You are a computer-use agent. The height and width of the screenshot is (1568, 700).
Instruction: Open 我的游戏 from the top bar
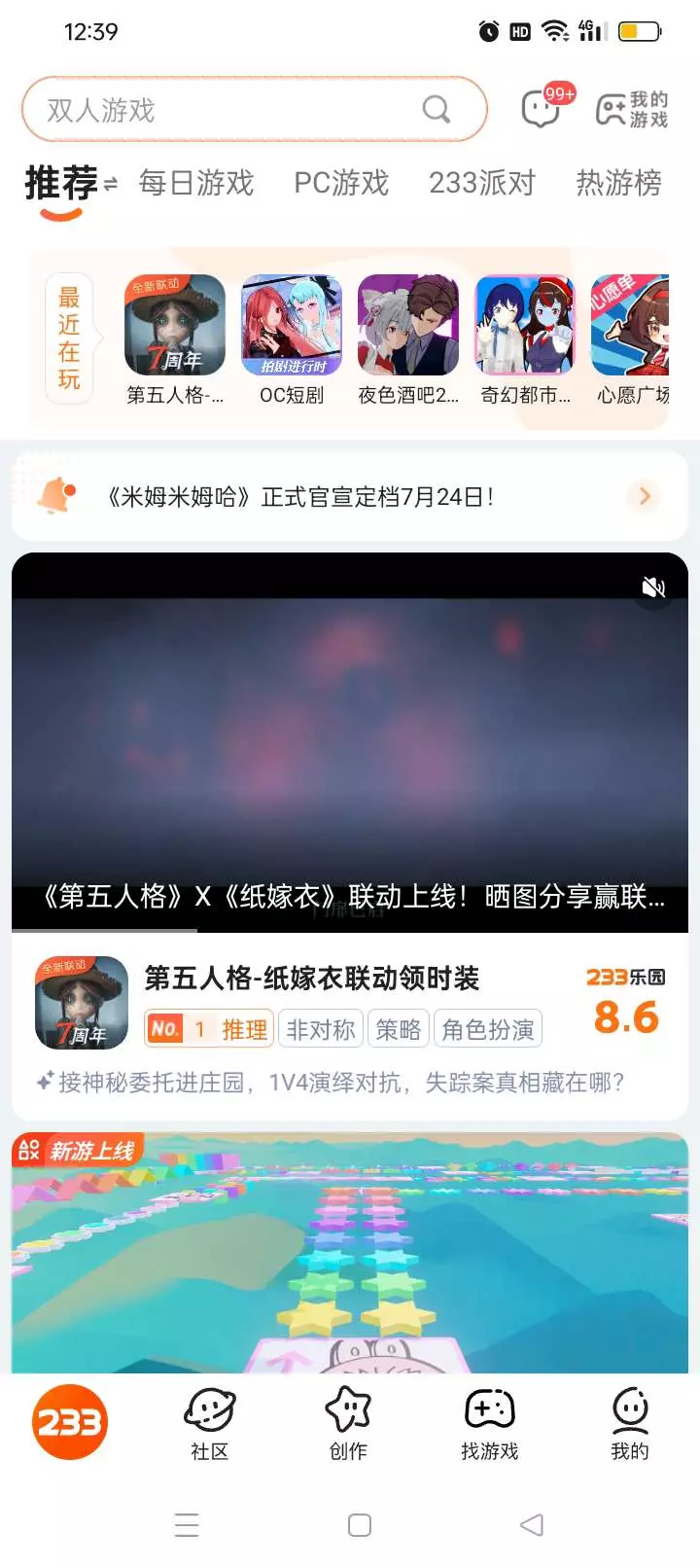click(632, 109)
